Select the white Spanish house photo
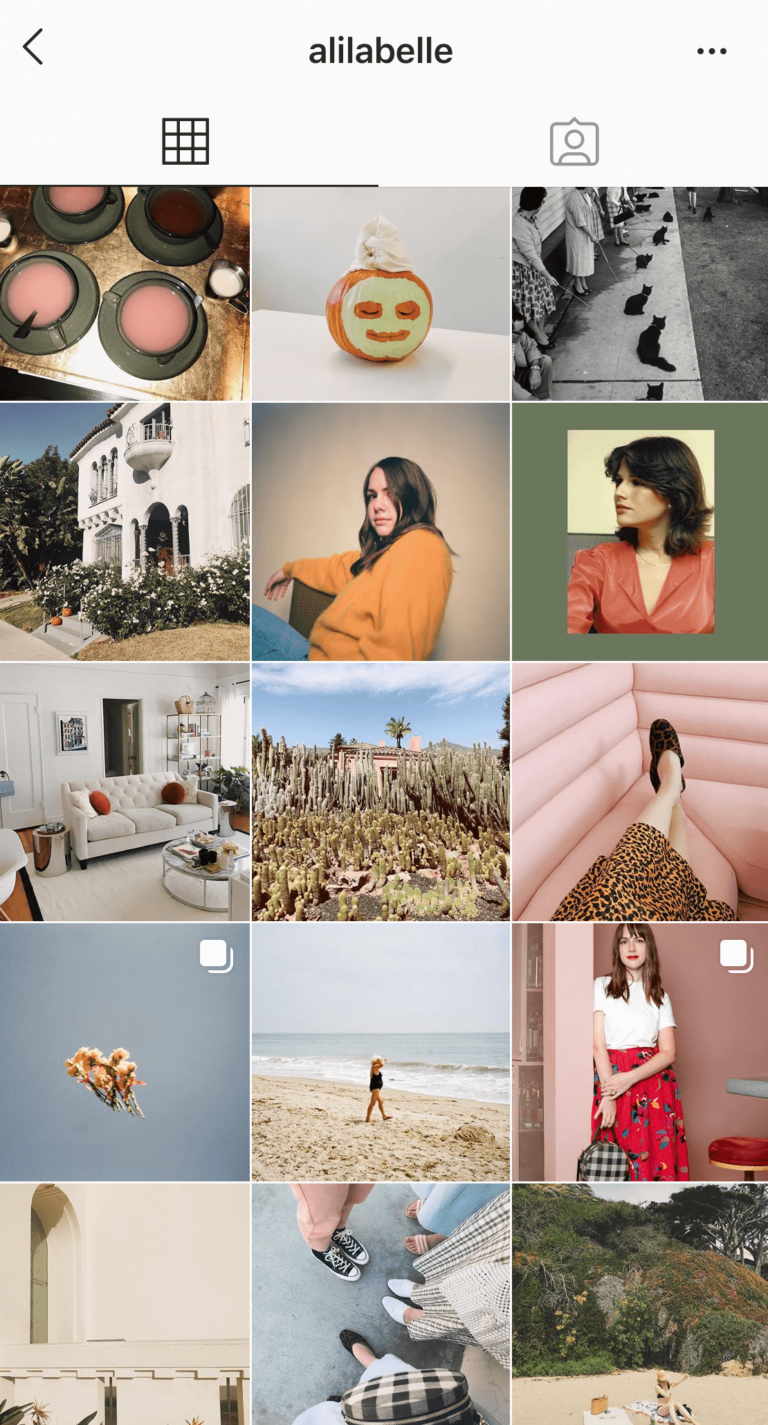 click(x=126, y=532)
